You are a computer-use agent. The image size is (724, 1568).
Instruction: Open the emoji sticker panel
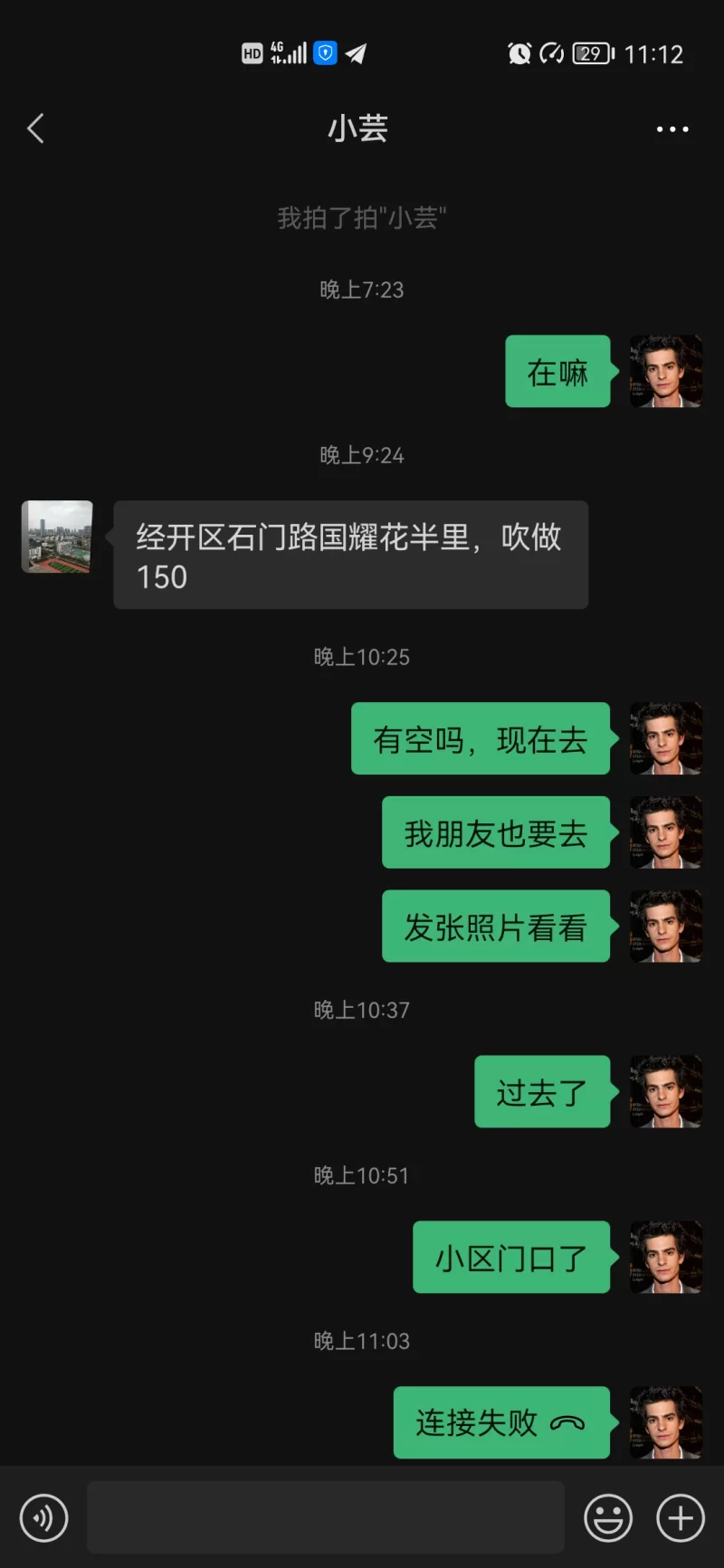click(x=608, y=1517)
